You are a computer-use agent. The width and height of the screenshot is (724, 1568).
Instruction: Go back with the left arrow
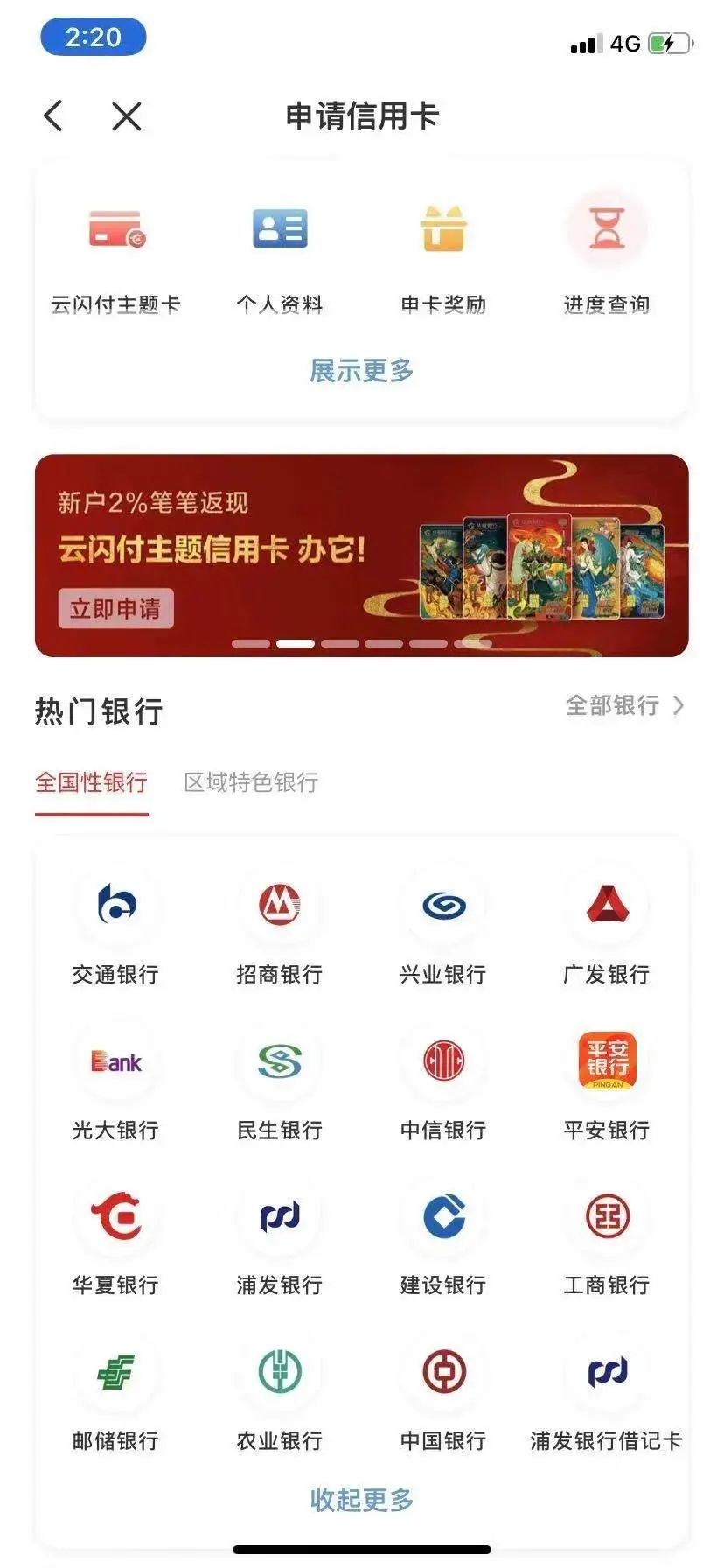point(52,115)
